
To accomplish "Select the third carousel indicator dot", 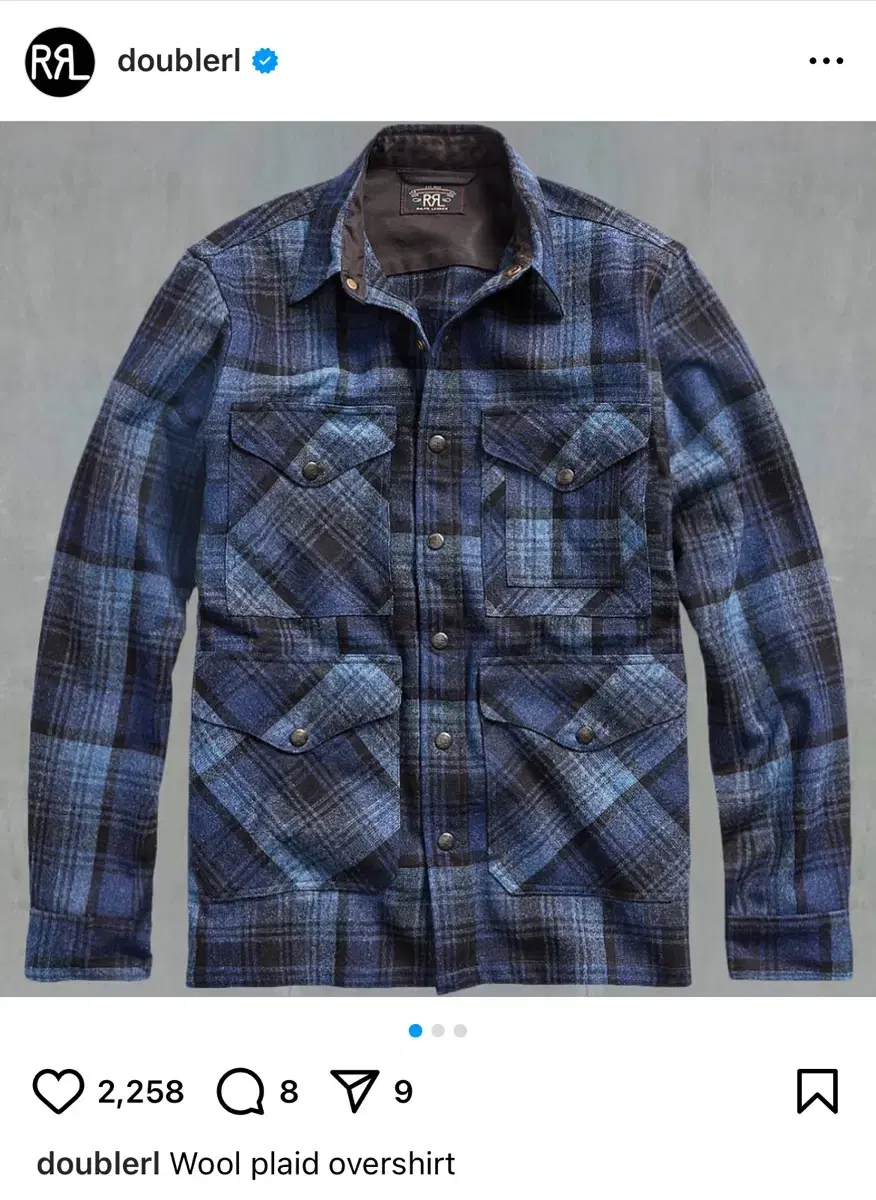I will tap(459, 1028).
